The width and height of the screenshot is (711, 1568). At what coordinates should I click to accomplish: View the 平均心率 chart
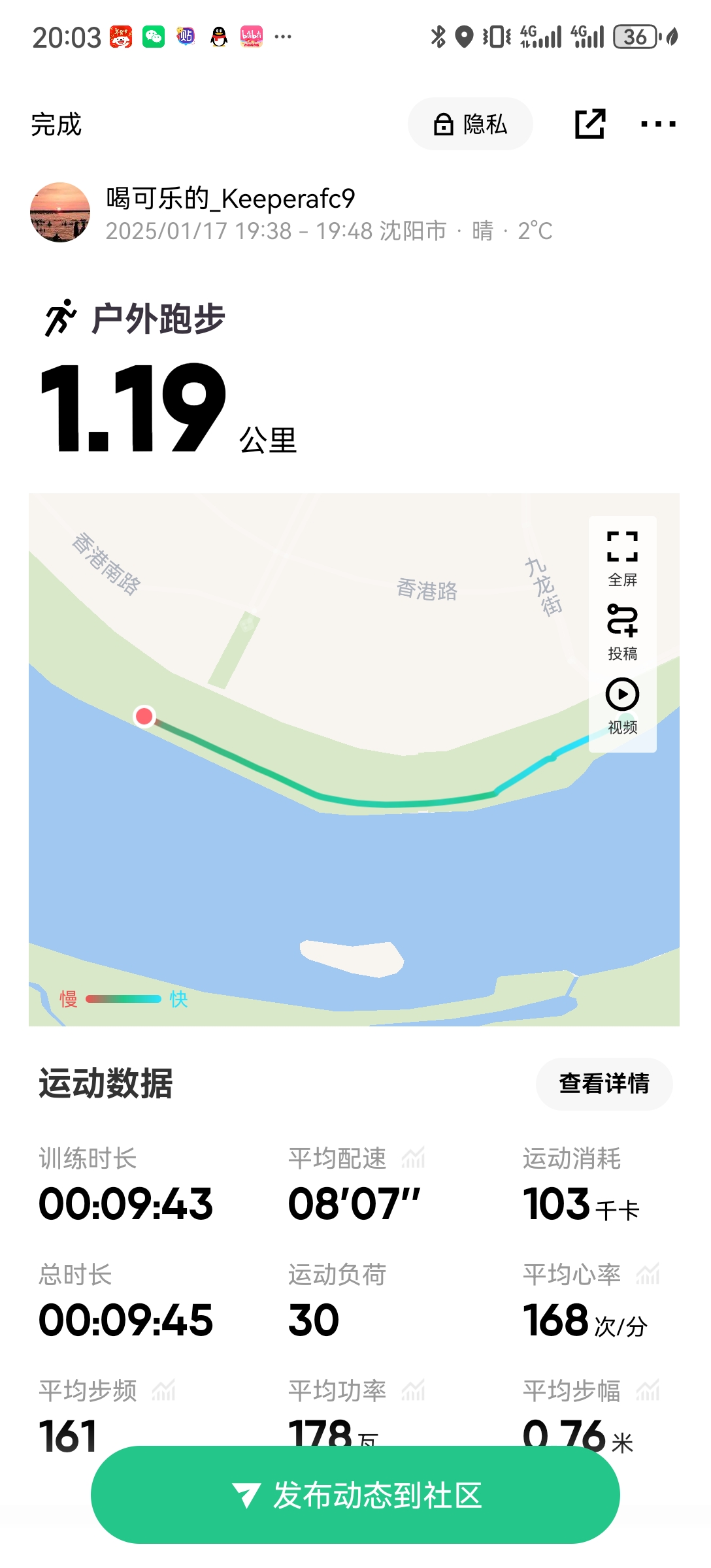648,1274
